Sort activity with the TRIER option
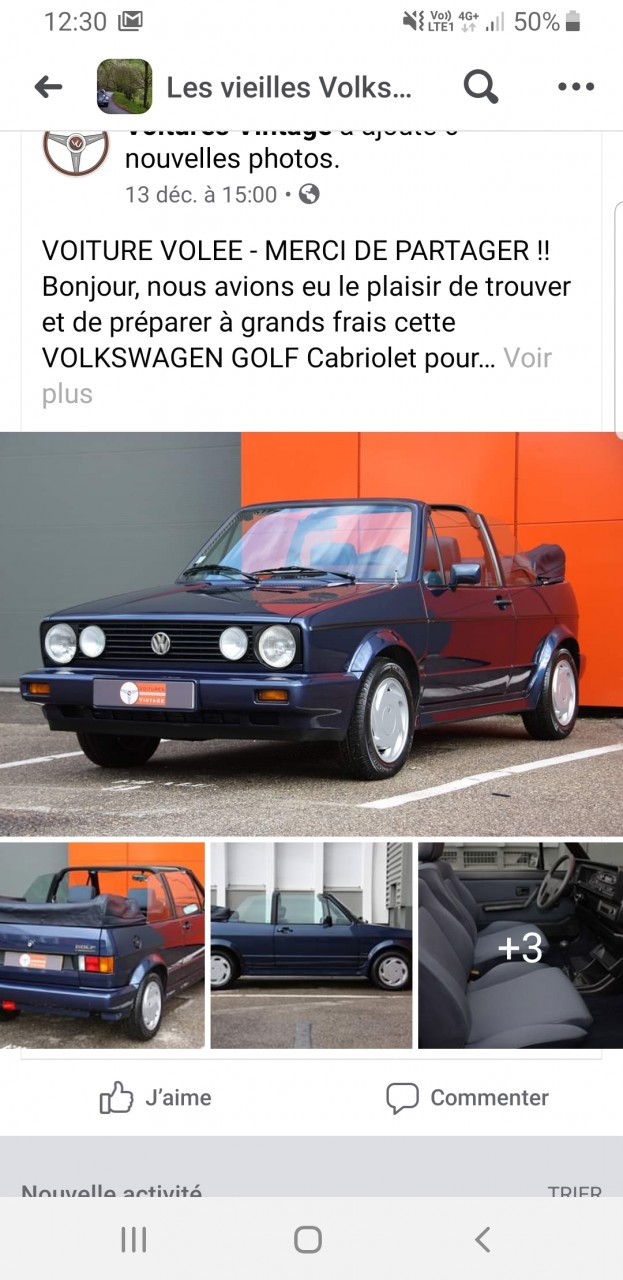The image size is (623, 1280). click(x=574, y=1192)
